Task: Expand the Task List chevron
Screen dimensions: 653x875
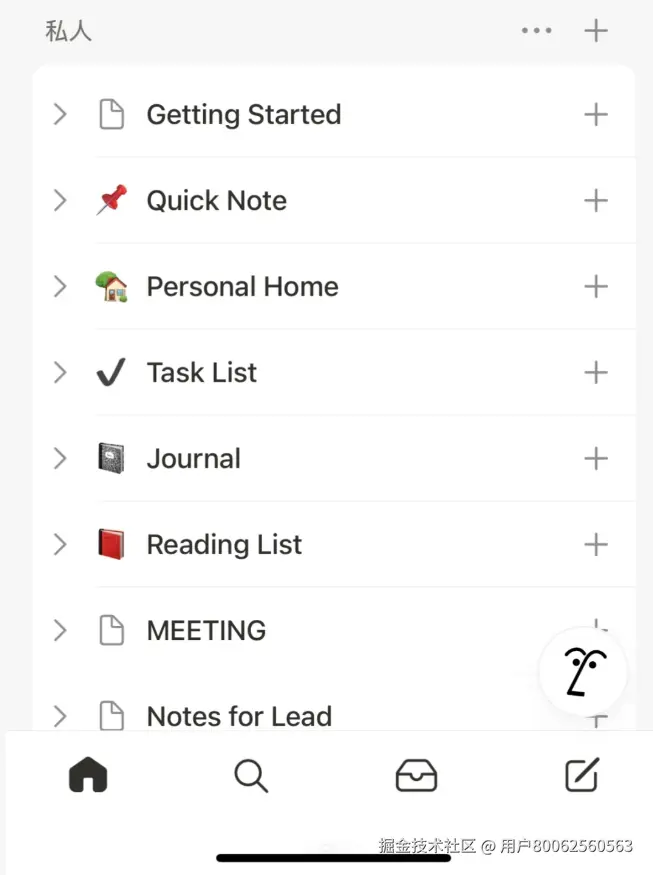Action: click(60, 373)
